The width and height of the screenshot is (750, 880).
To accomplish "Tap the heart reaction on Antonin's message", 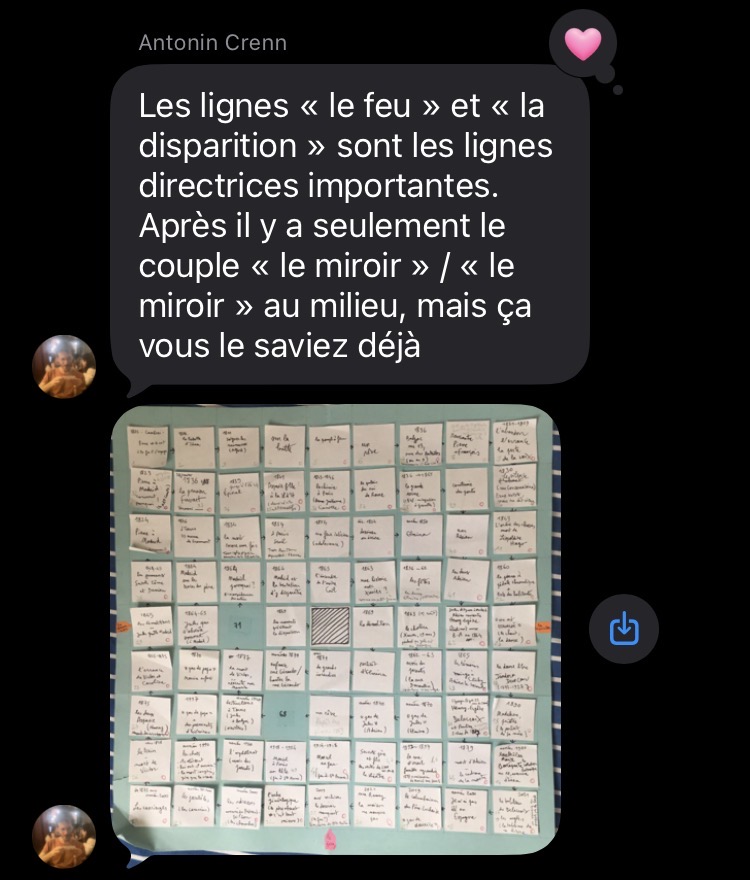I will [x=583, y=43].
